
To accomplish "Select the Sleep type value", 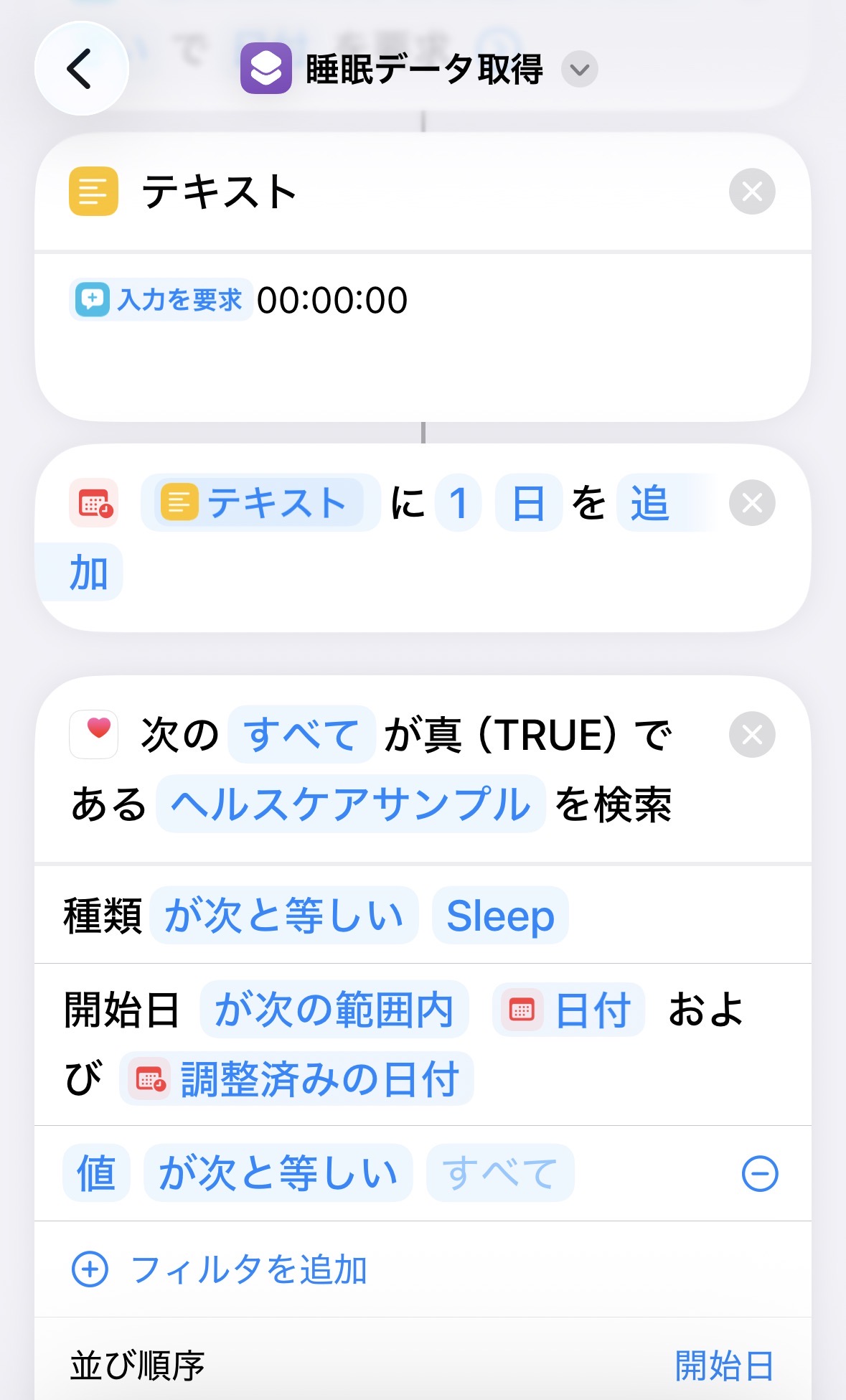I will tap(499, 915).
